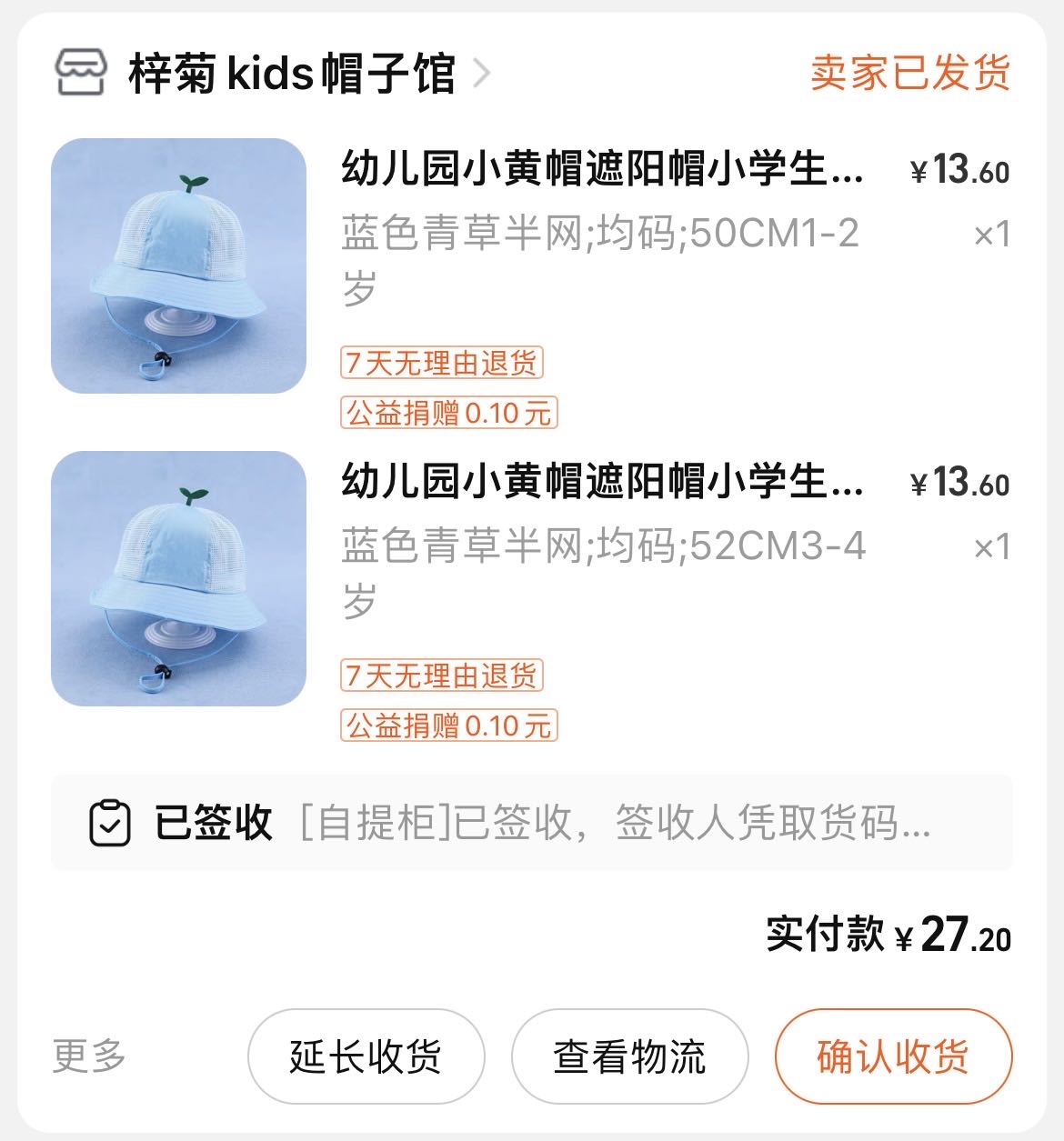Check shipping via 查看物流
1064x1141 pixels.
click(629, 1056)
